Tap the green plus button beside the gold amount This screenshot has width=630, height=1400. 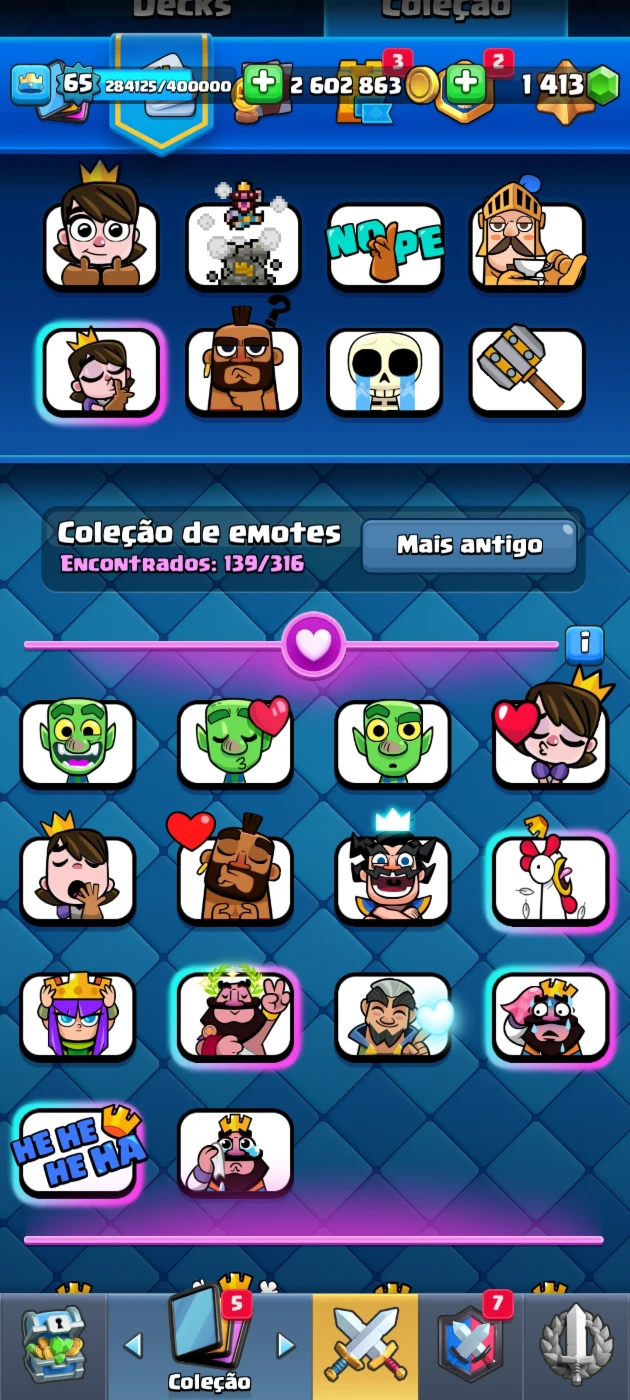coord(263,84)
